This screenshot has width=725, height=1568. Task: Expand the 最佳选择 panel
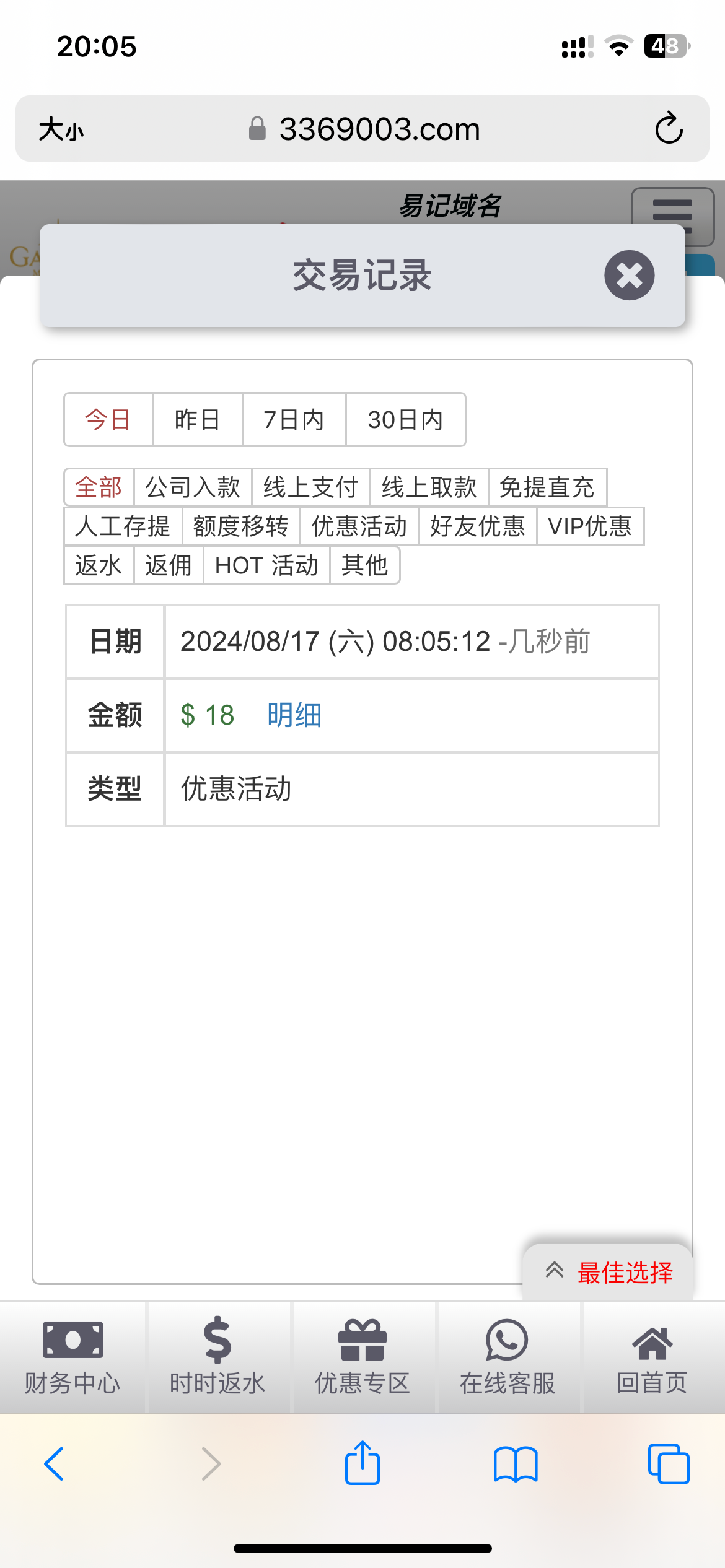609,1273
